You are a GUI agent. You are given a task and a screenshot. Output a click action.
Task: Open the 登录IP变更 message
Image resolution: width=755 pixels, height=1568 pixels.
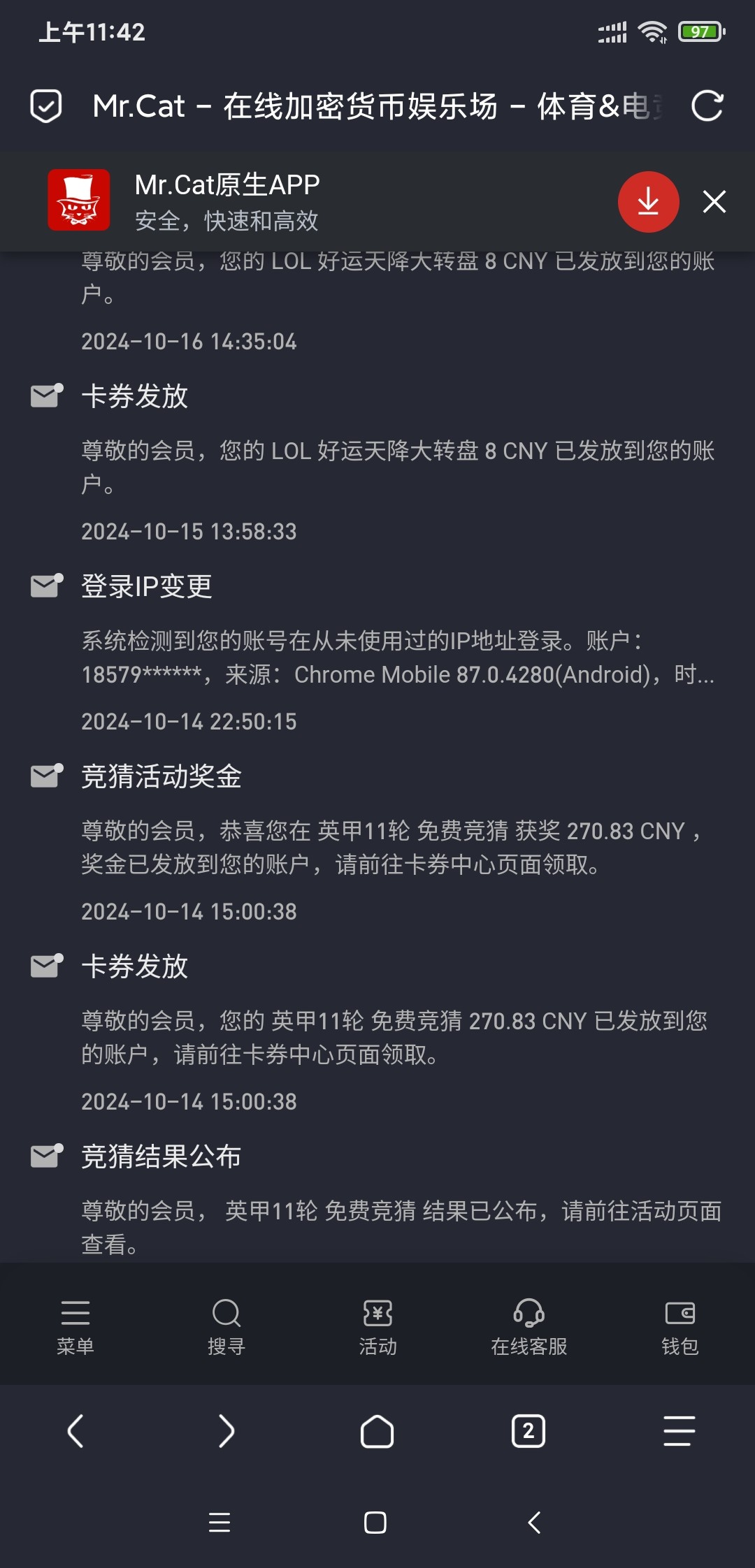coord(147,586)
